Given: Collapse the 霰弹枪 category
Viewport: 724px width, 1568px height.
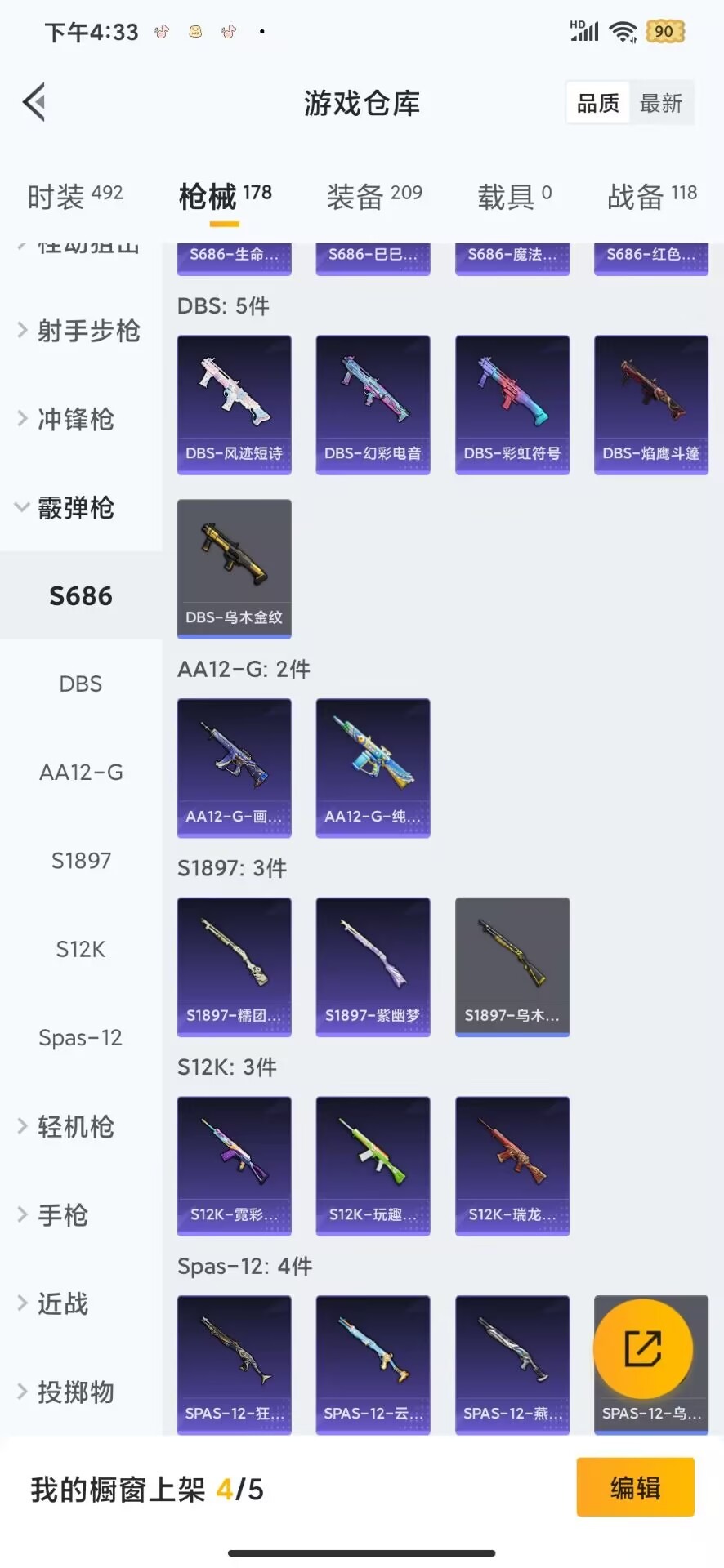Looking at the screenshot, I should [78, 508].
